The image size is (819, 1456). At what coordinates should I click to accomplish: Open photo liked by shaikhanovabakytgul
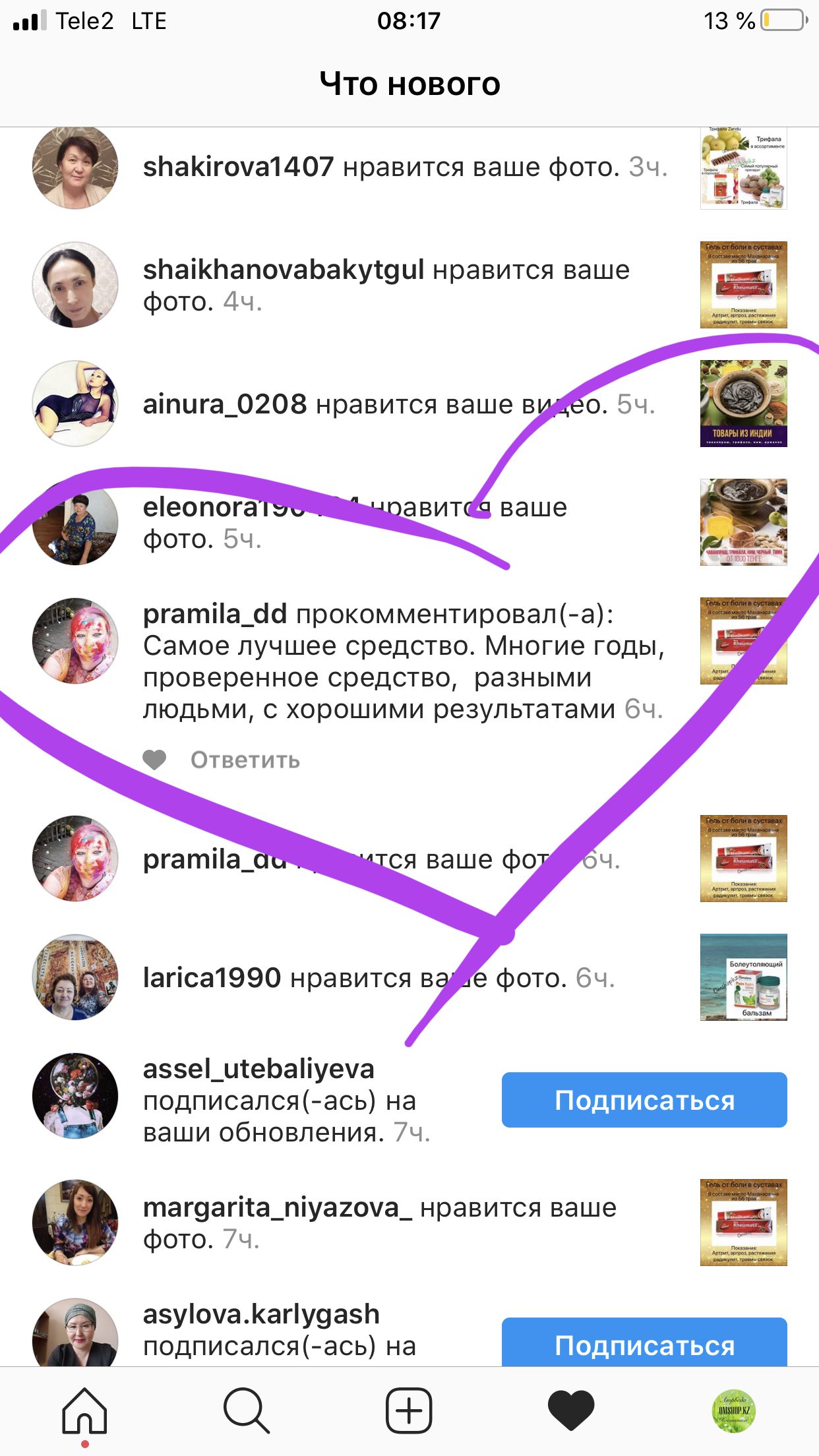[x=743, y=285]
